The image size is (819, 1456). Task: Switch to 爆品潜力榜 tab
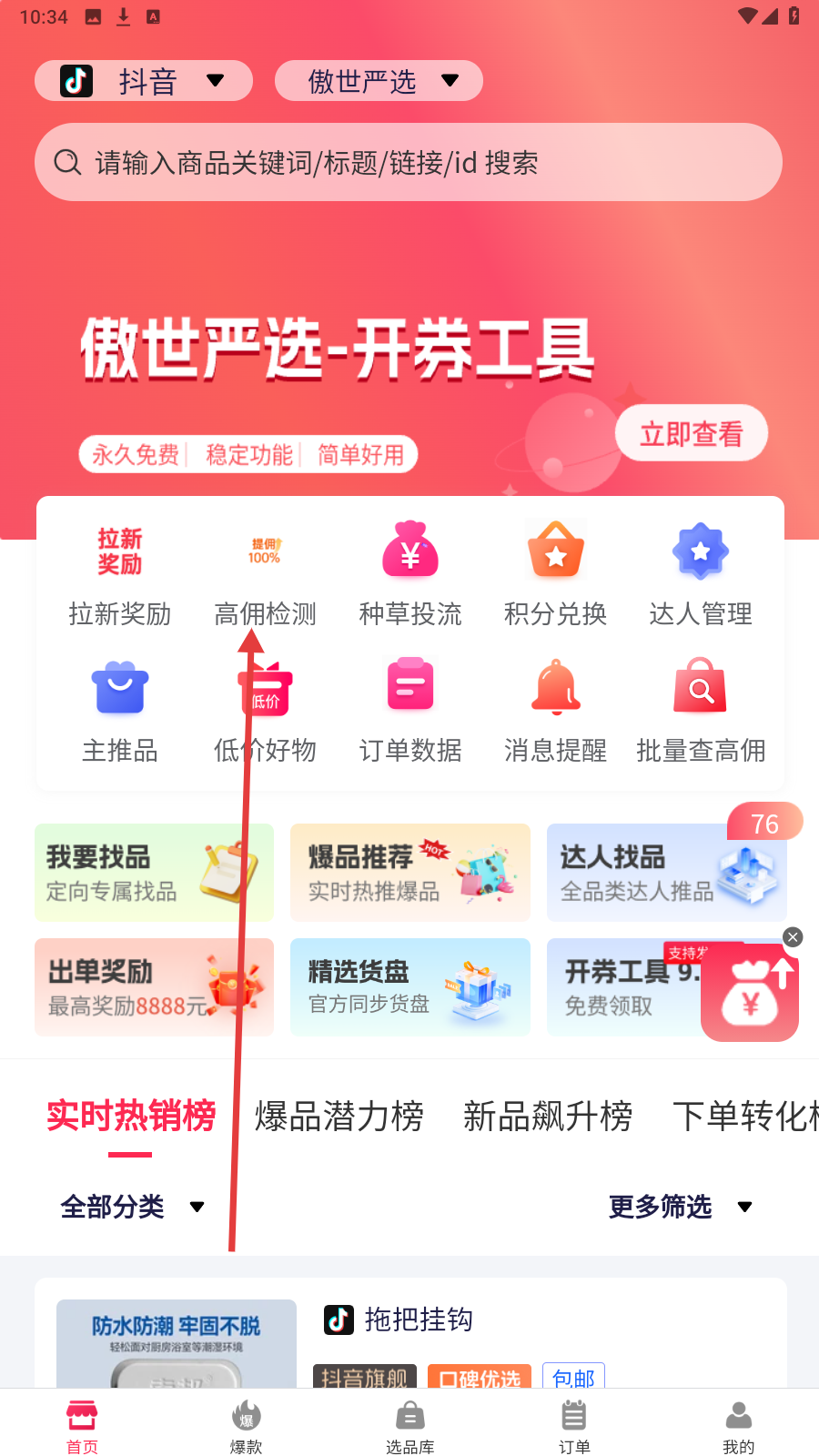[339, 1117]
